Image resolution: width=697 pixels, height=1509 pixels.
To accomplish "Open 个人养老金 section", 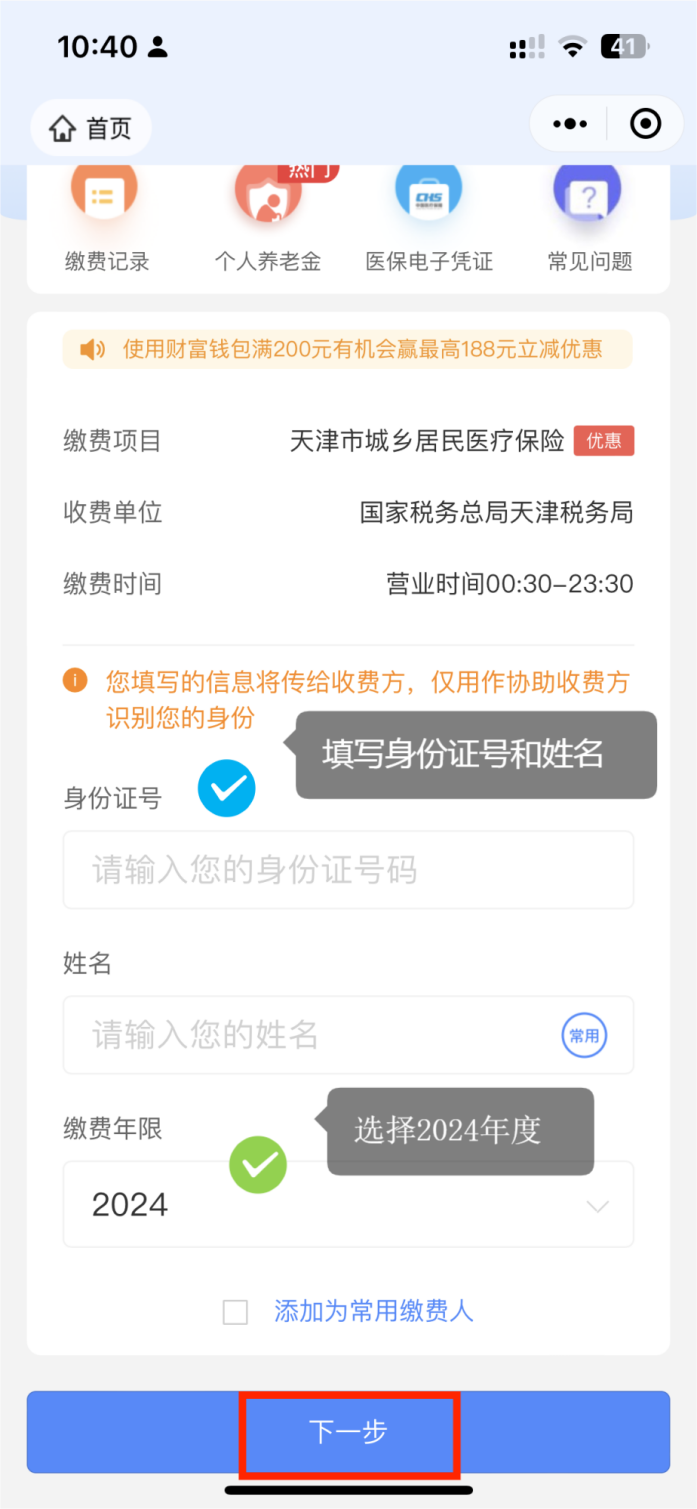I will [x=268, y=221].
